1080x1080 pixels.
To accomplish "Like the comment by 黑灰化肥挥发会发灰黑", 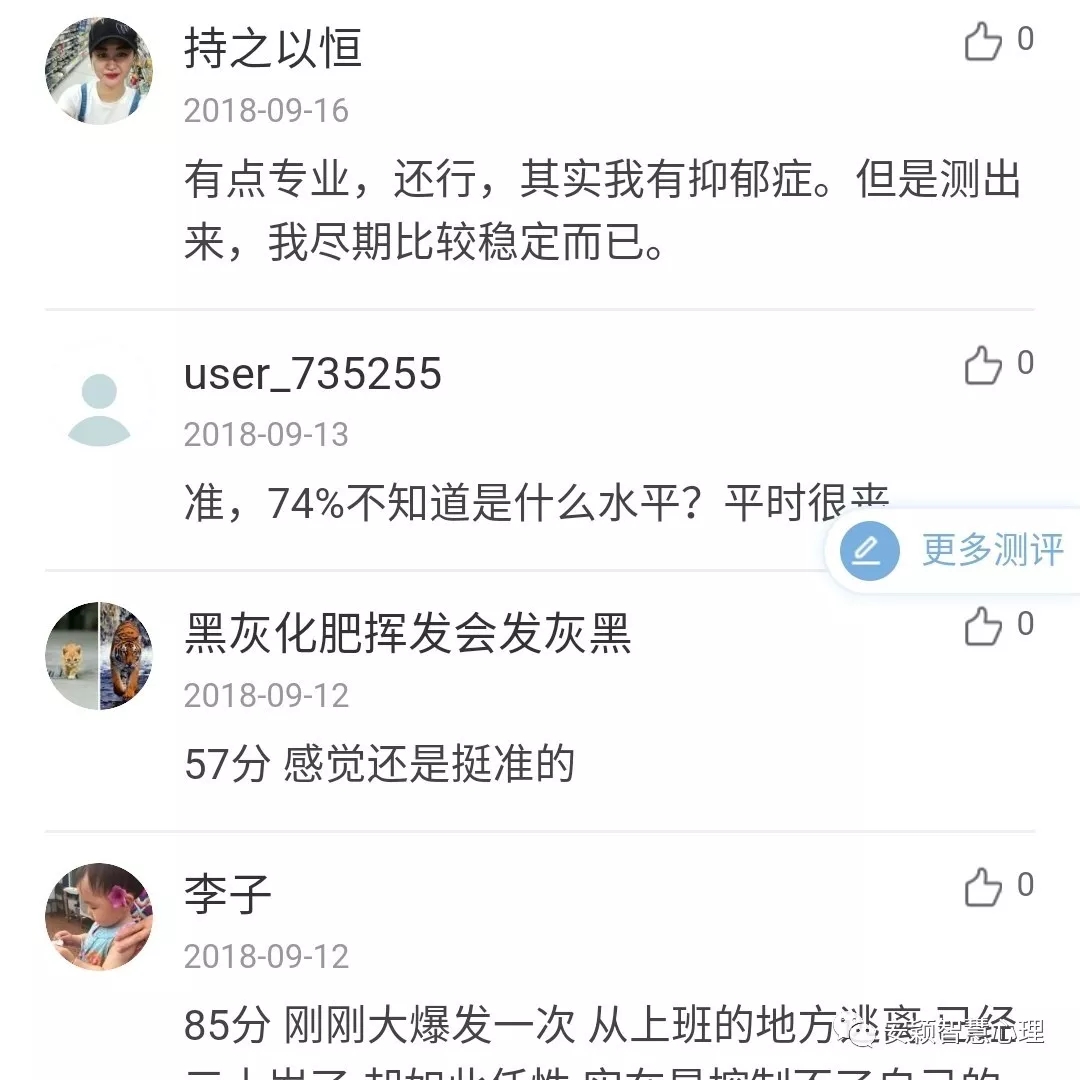I will click(984, 627).
